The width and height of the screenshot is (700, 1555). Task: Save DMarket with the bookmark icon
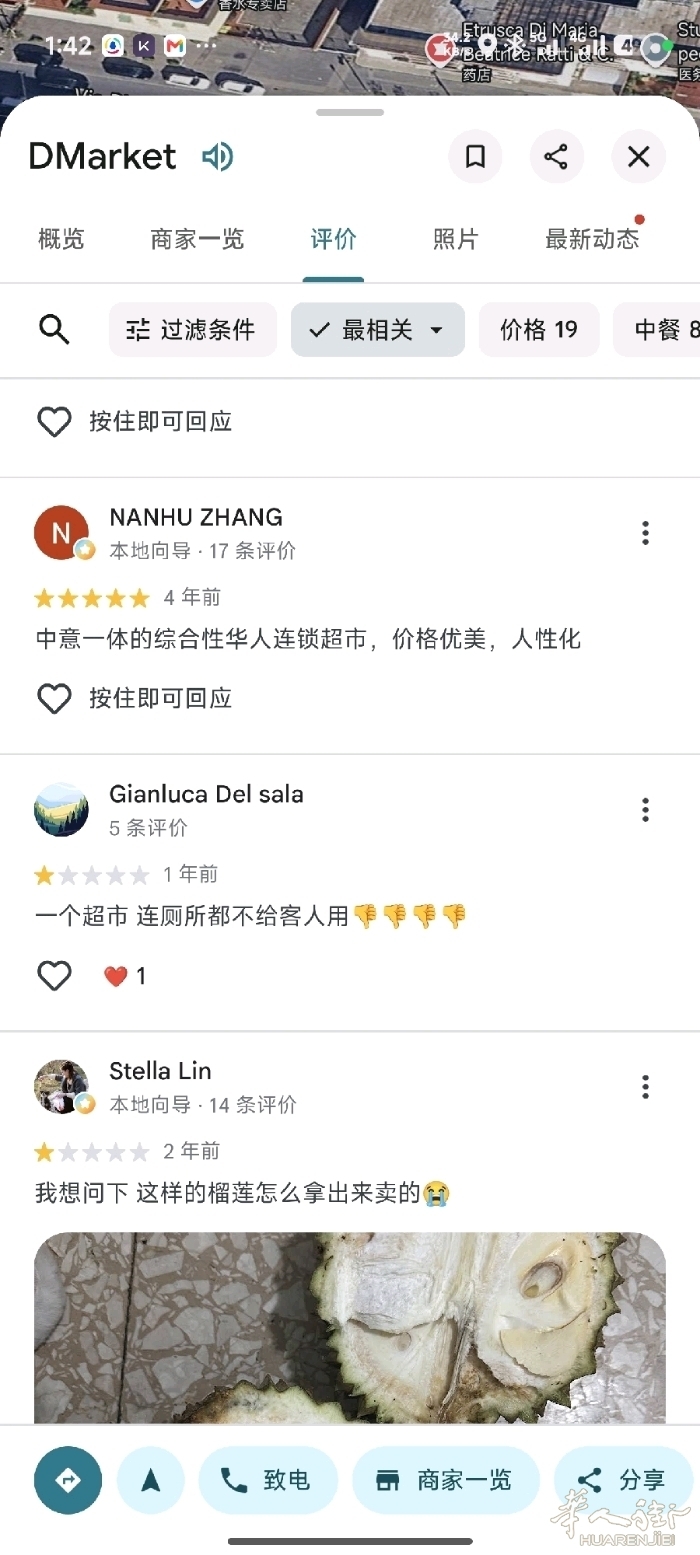point(475,157)
